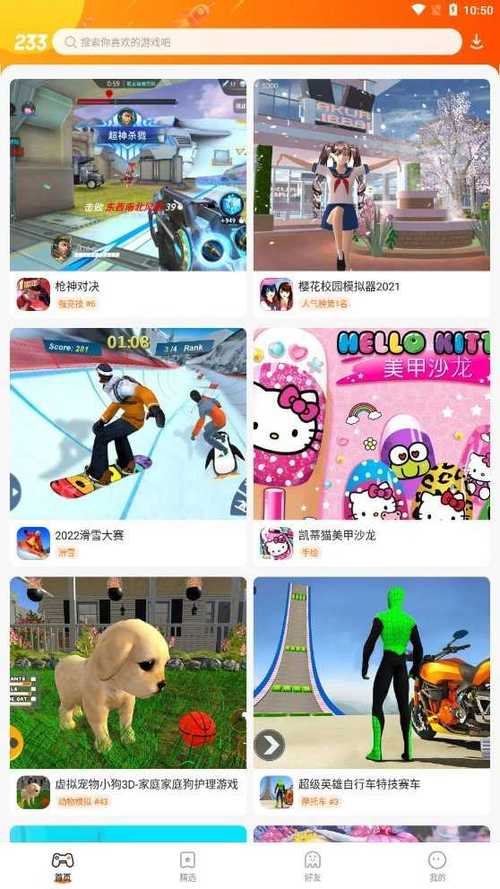Open the 2022滑雪大赛 game card
Screen dimensions: 500x889
coord(128,447)
